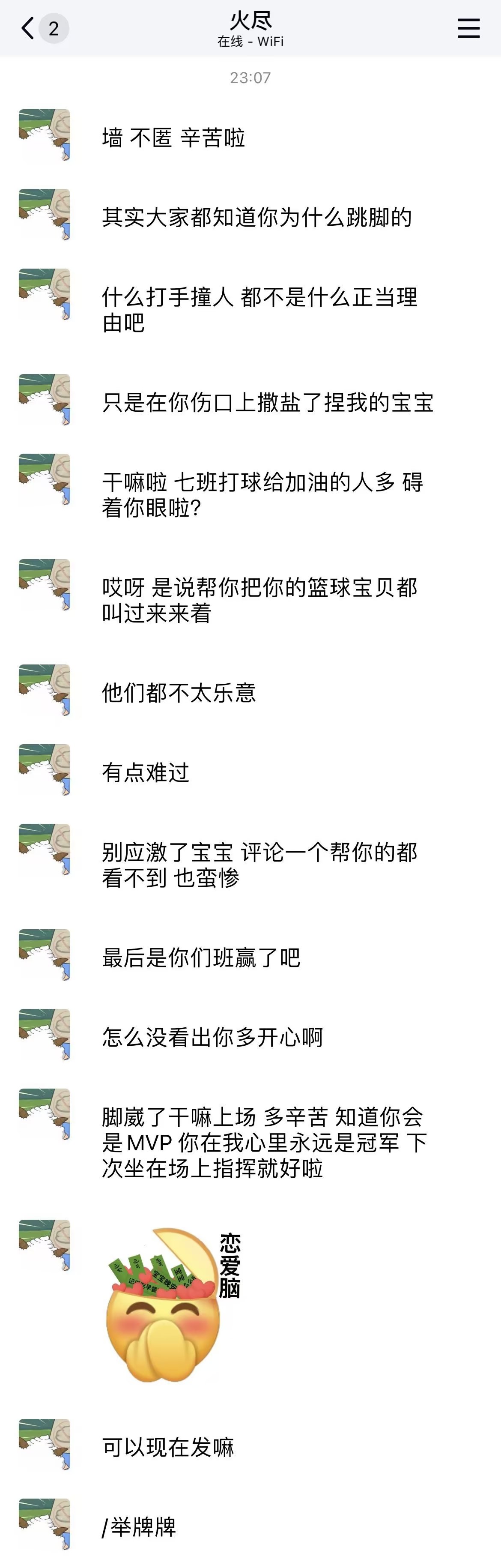Tap the avatar beside 墙 不匿 辛苦啦
Screen dimensions: 501x1568
point(45,135)
